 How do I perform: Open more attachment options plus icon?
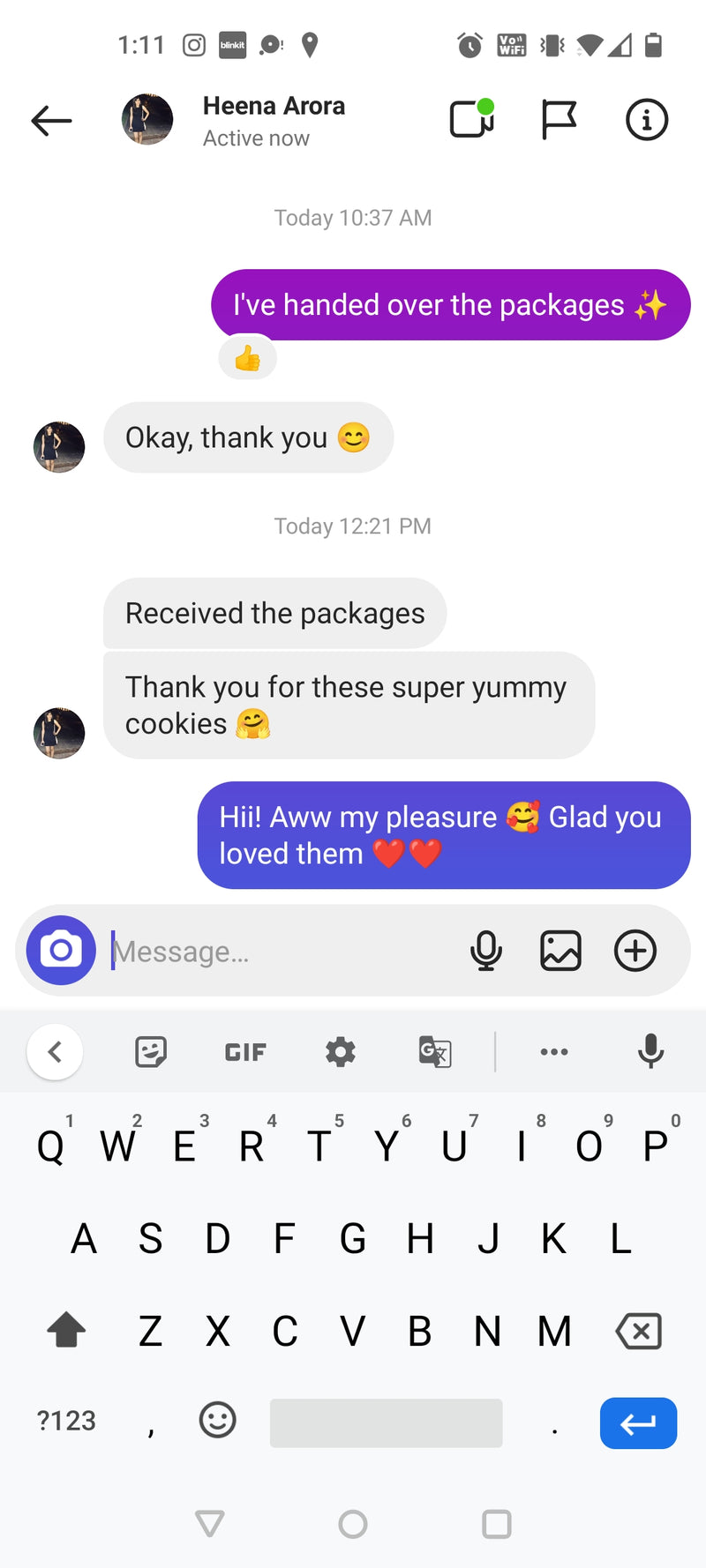[635, 951]
